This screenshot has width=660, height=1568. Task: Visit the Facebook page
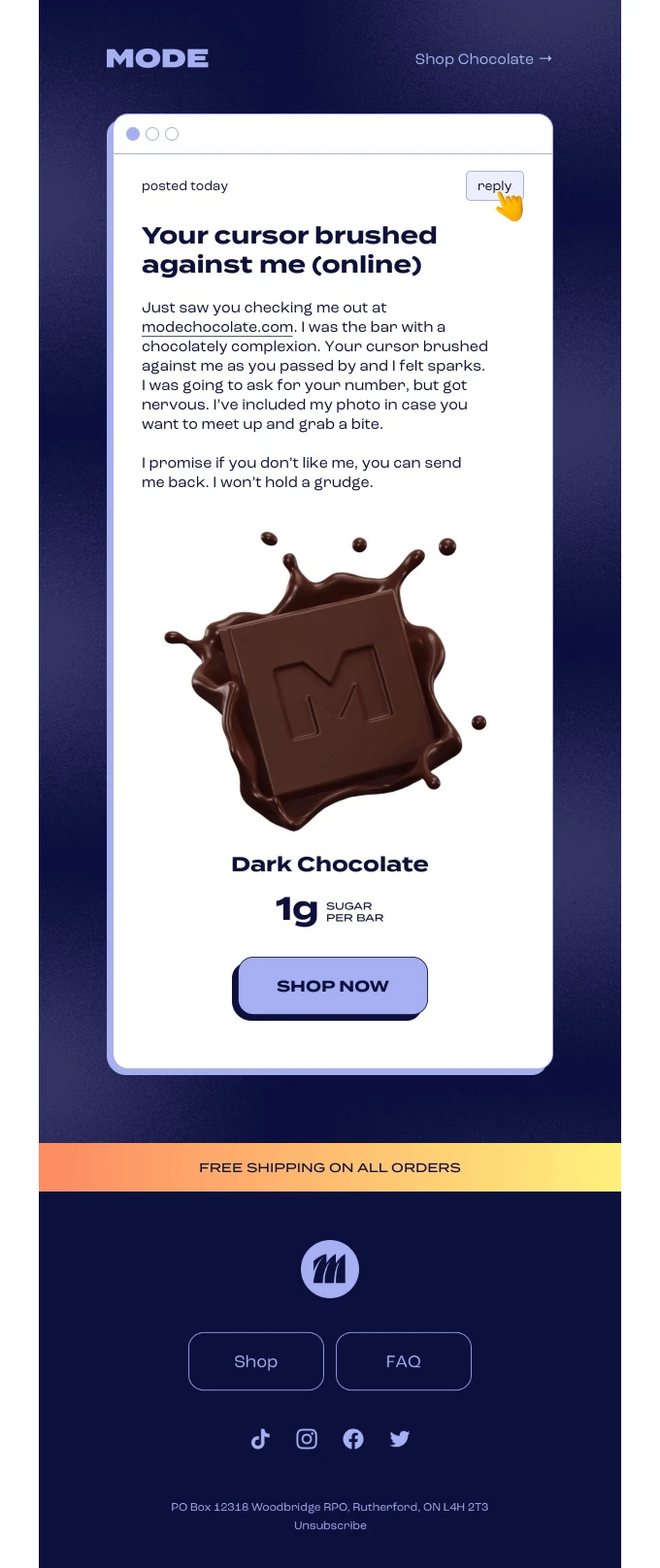click(353, 1439)
